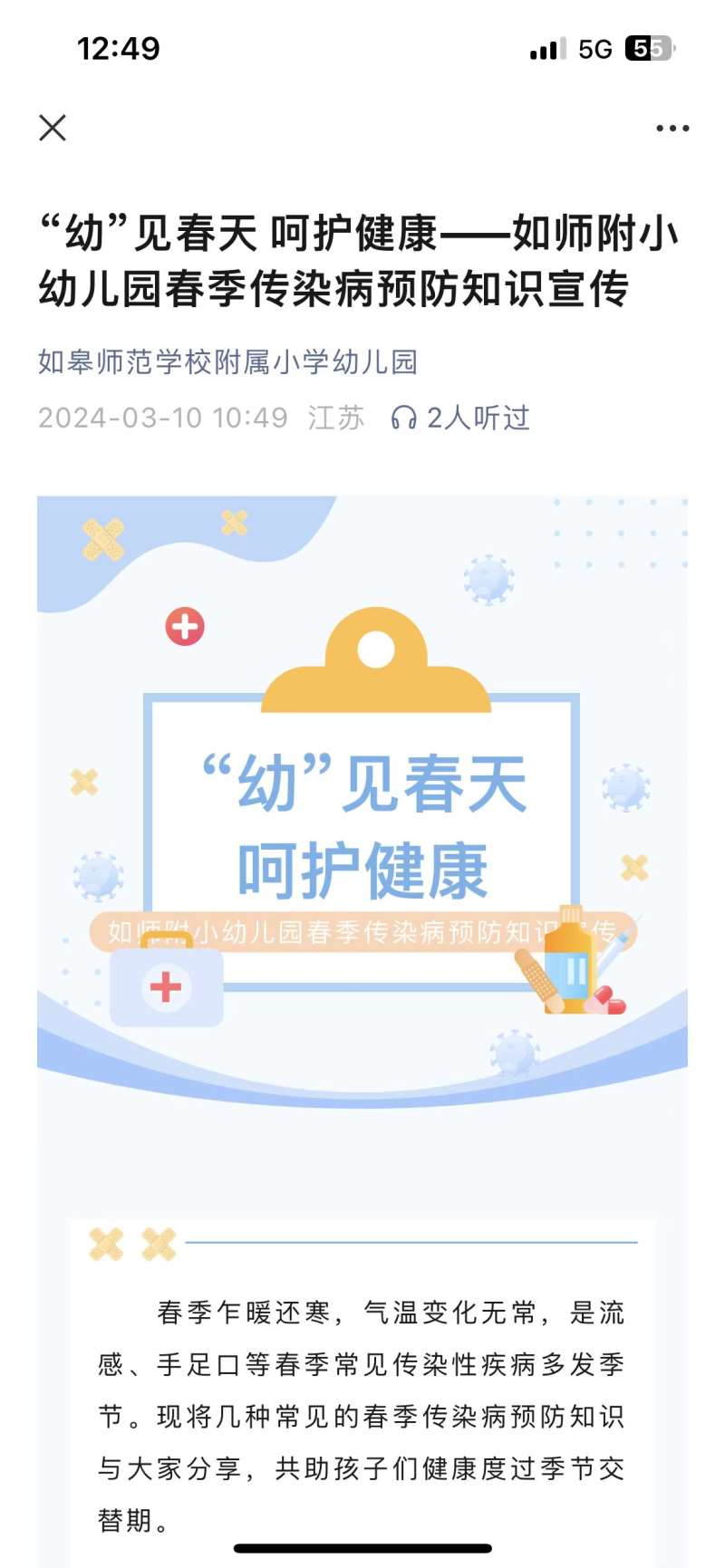
Task: Close the article page
Action: tap(53, 128)
